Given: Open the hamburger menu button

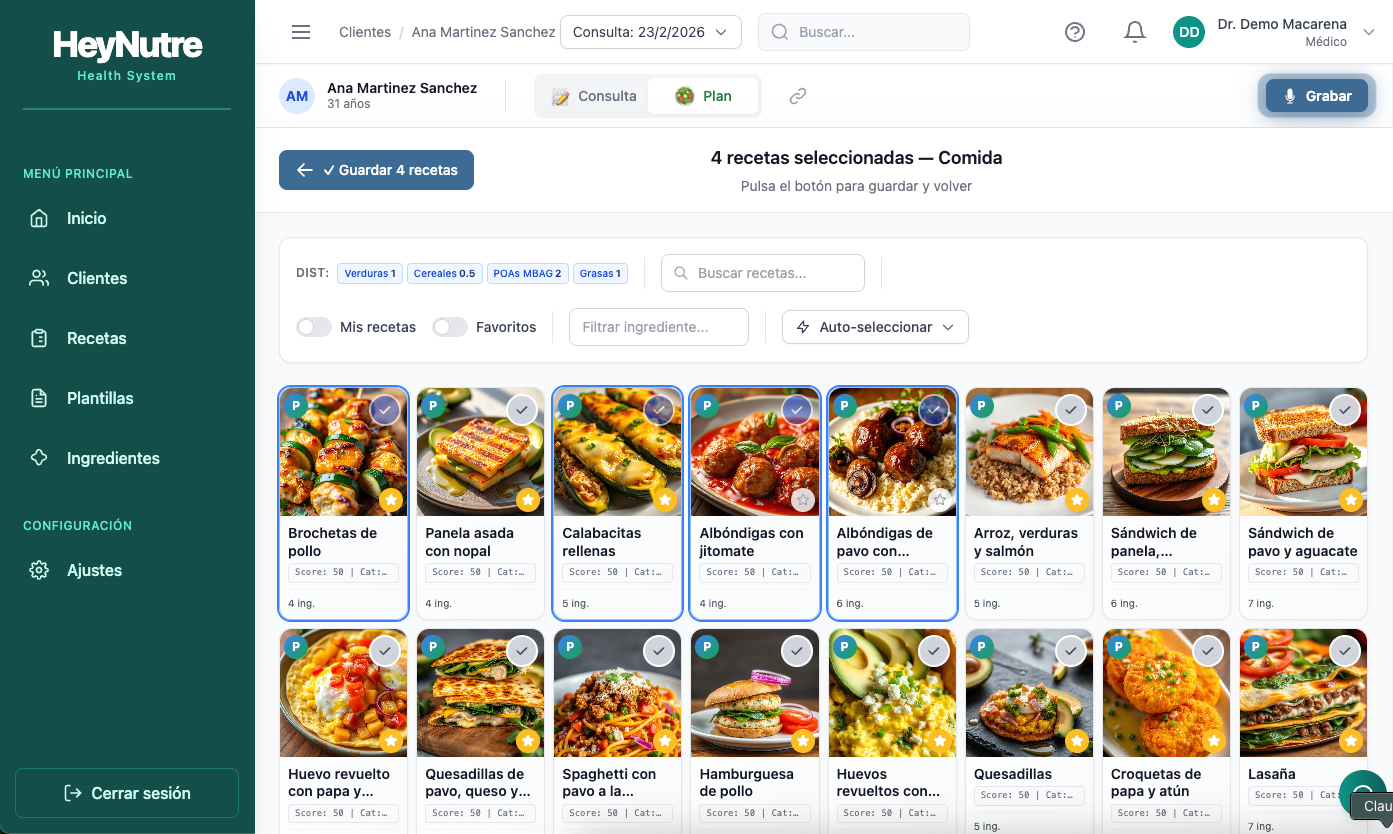Looking at the screenshot, I should point(301,32).
